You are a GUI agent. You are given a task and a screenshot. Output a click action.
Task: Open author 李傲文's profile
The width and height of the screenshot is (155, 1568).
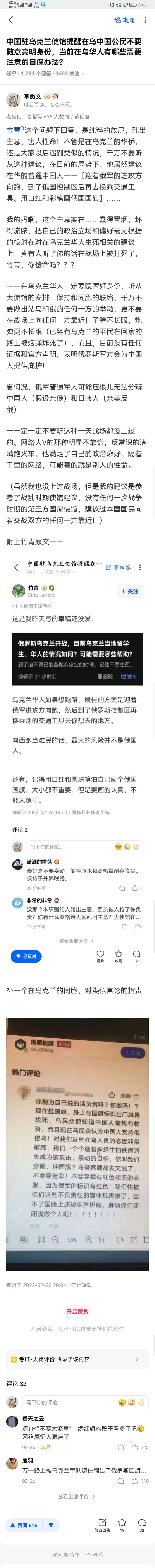pos(32,96)
